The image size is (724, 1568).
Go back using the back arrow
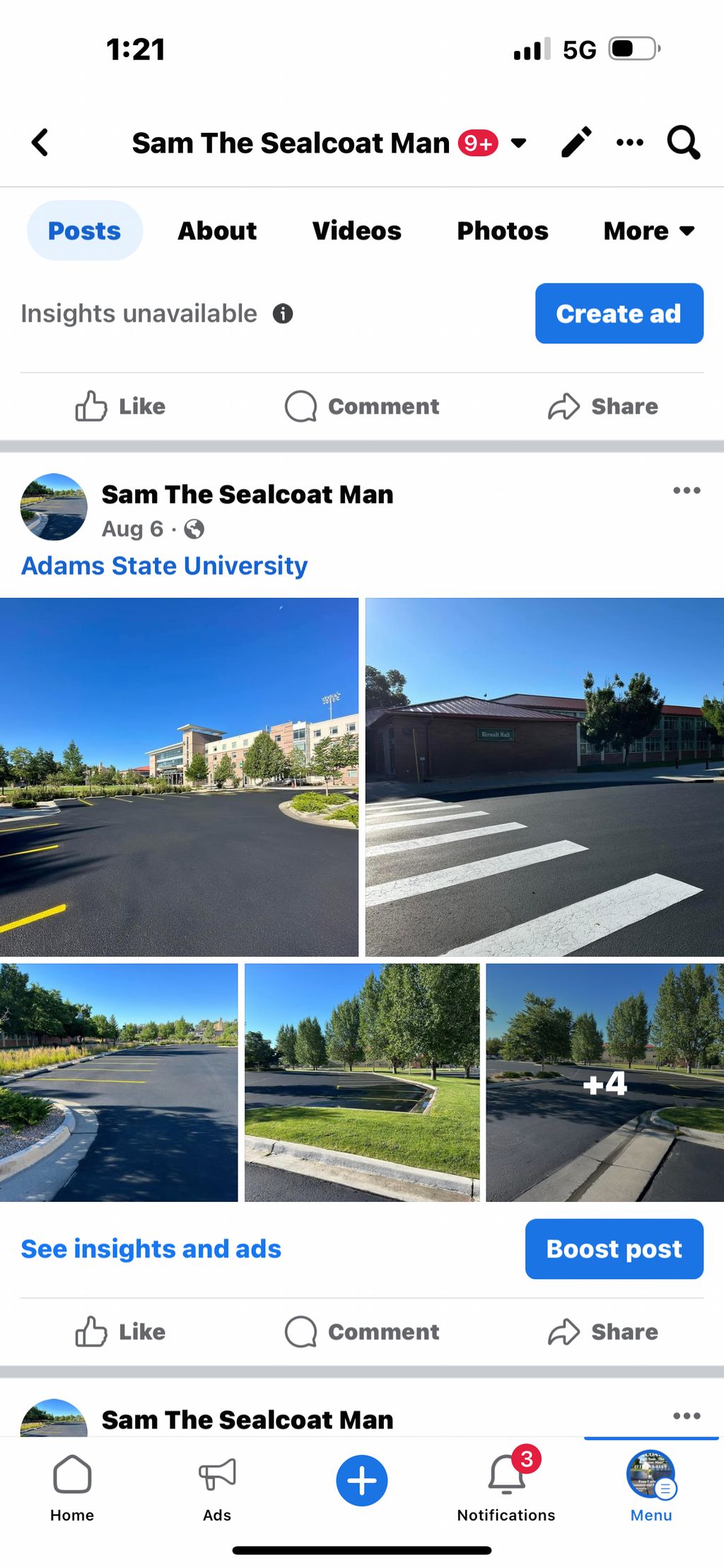coord(40,142)
